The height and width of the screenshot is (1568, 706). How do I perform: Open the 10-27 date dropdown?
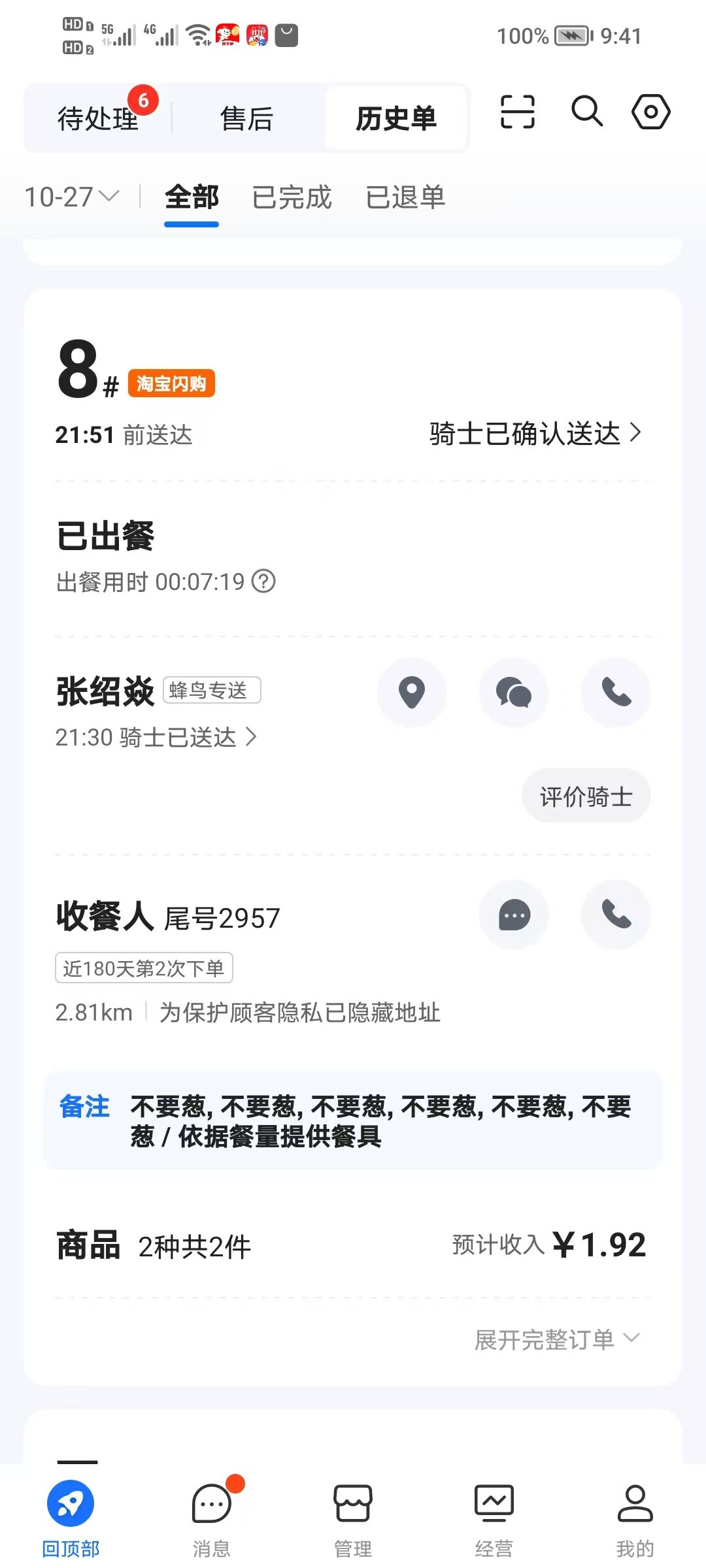click(72, 197)
